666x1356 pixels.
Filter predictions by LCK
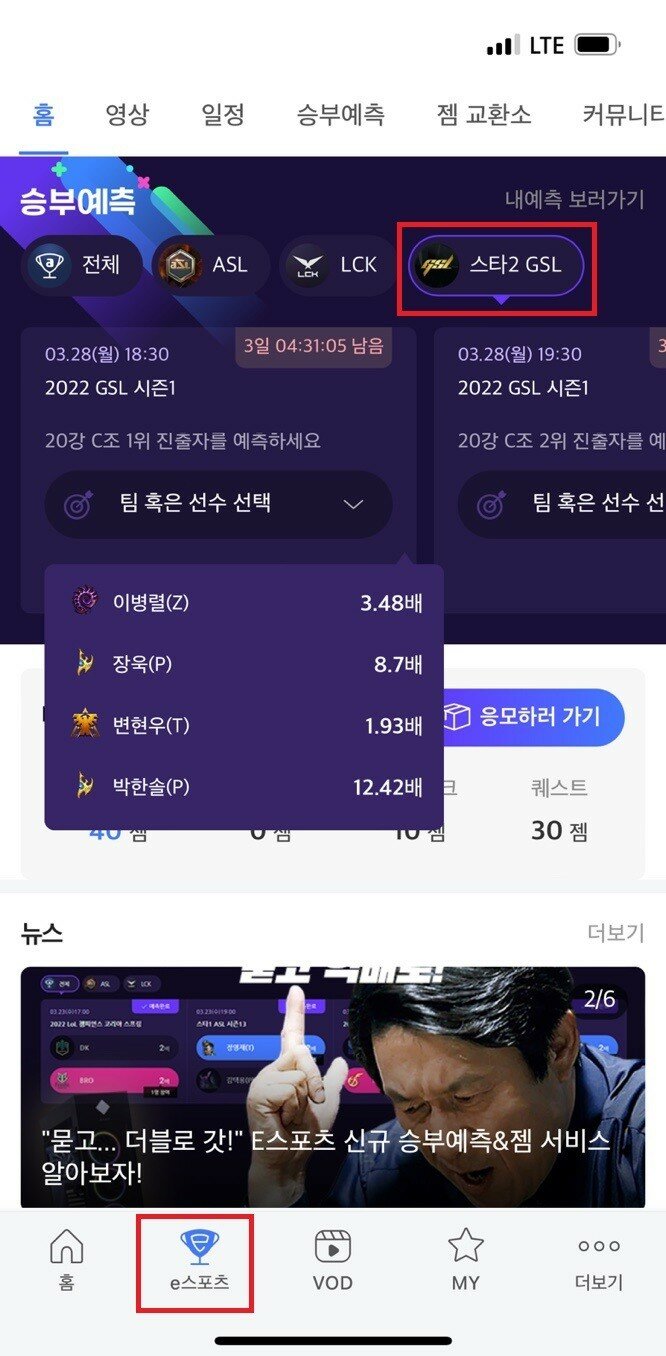(x=338, y=265)
